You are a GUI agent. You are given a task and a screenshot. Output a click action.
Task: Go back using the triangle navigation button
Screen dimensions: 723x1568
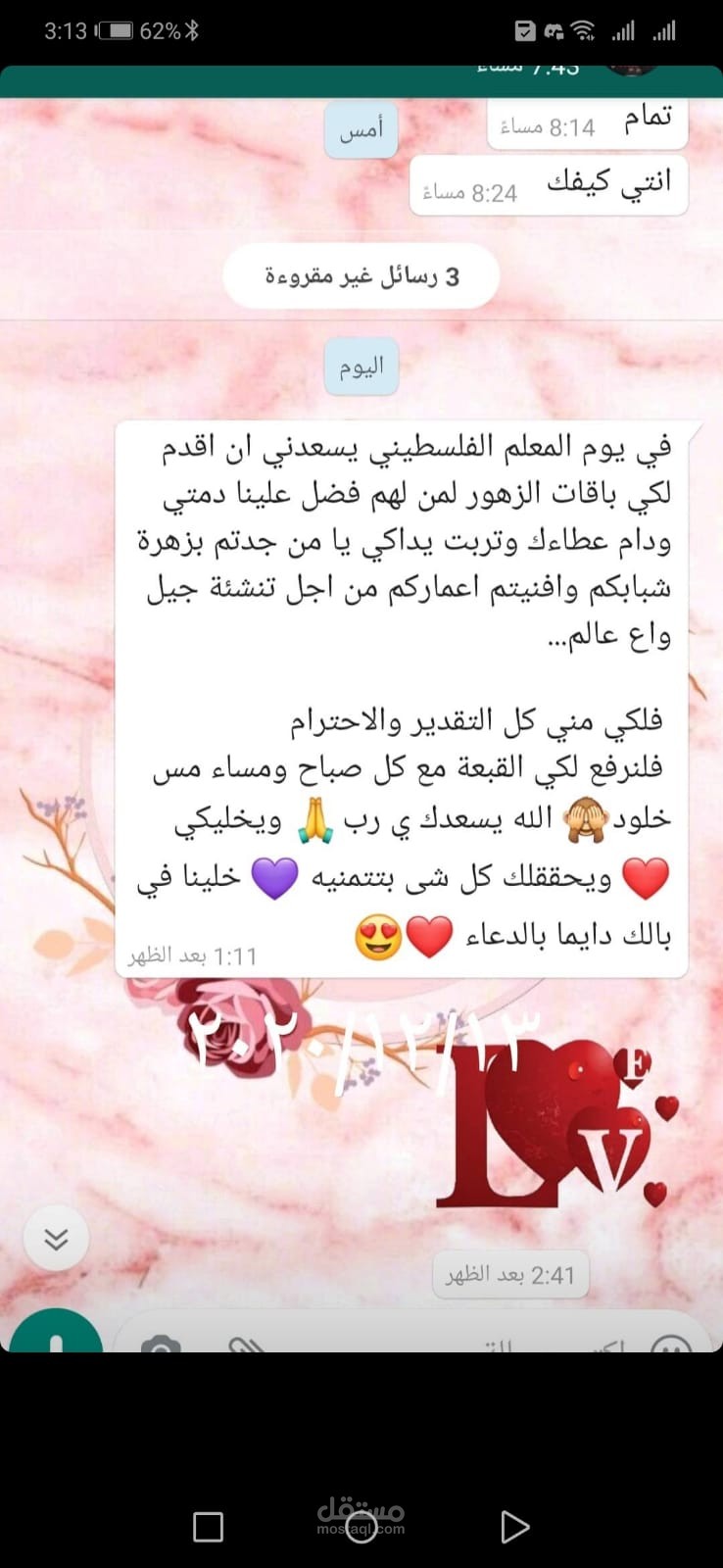pyautogui.click(x=514, y=1527)
